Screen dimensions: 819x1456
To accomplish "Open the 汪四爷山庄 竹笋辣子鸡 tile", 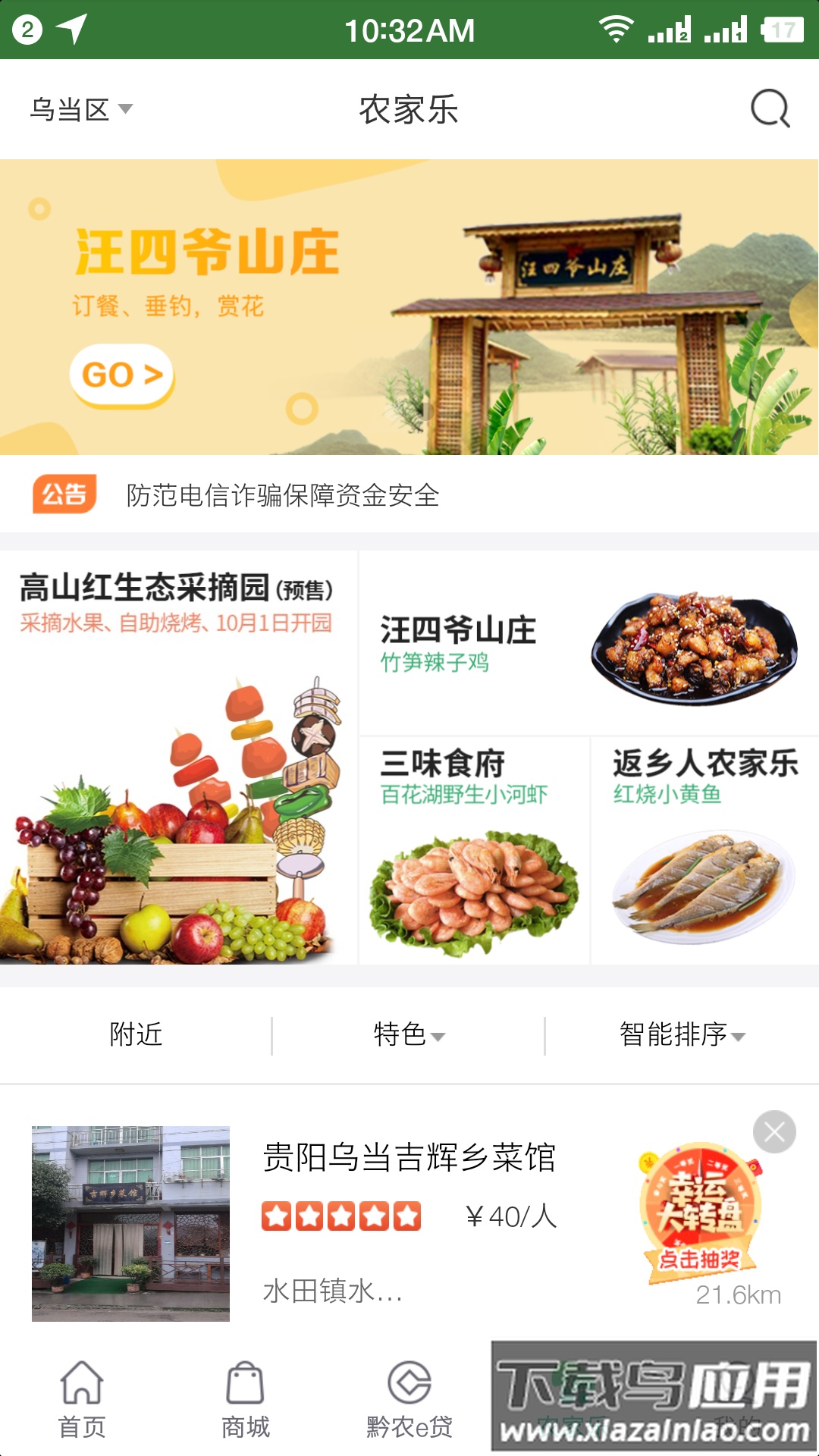I will pyautogui.click(x=588, y=643).
